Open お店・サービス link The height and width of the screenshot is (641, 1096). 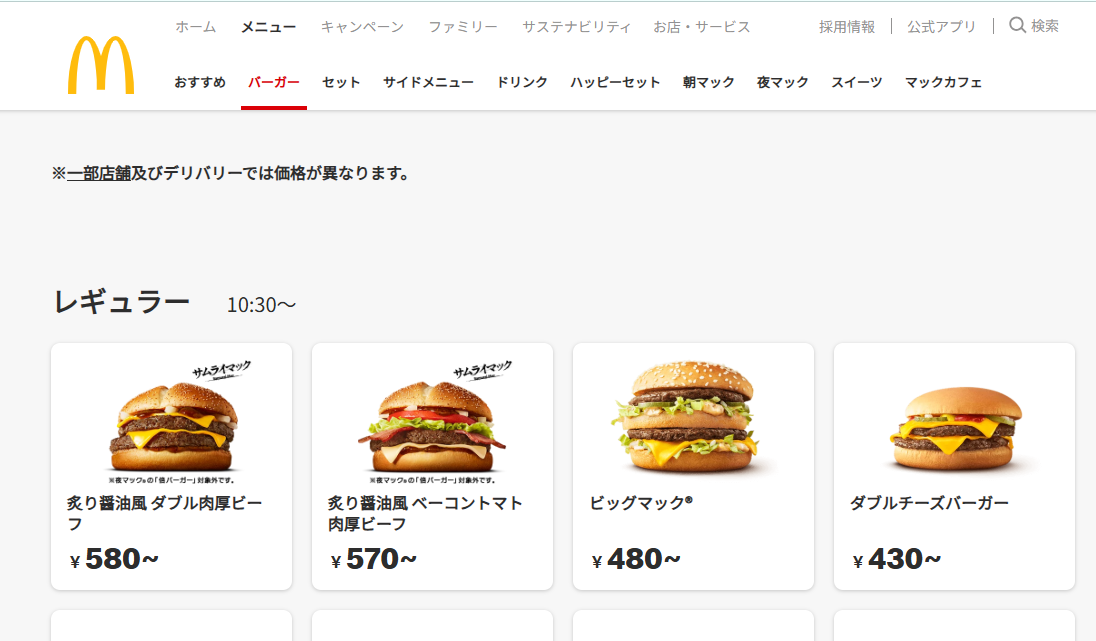coord(701,27)
